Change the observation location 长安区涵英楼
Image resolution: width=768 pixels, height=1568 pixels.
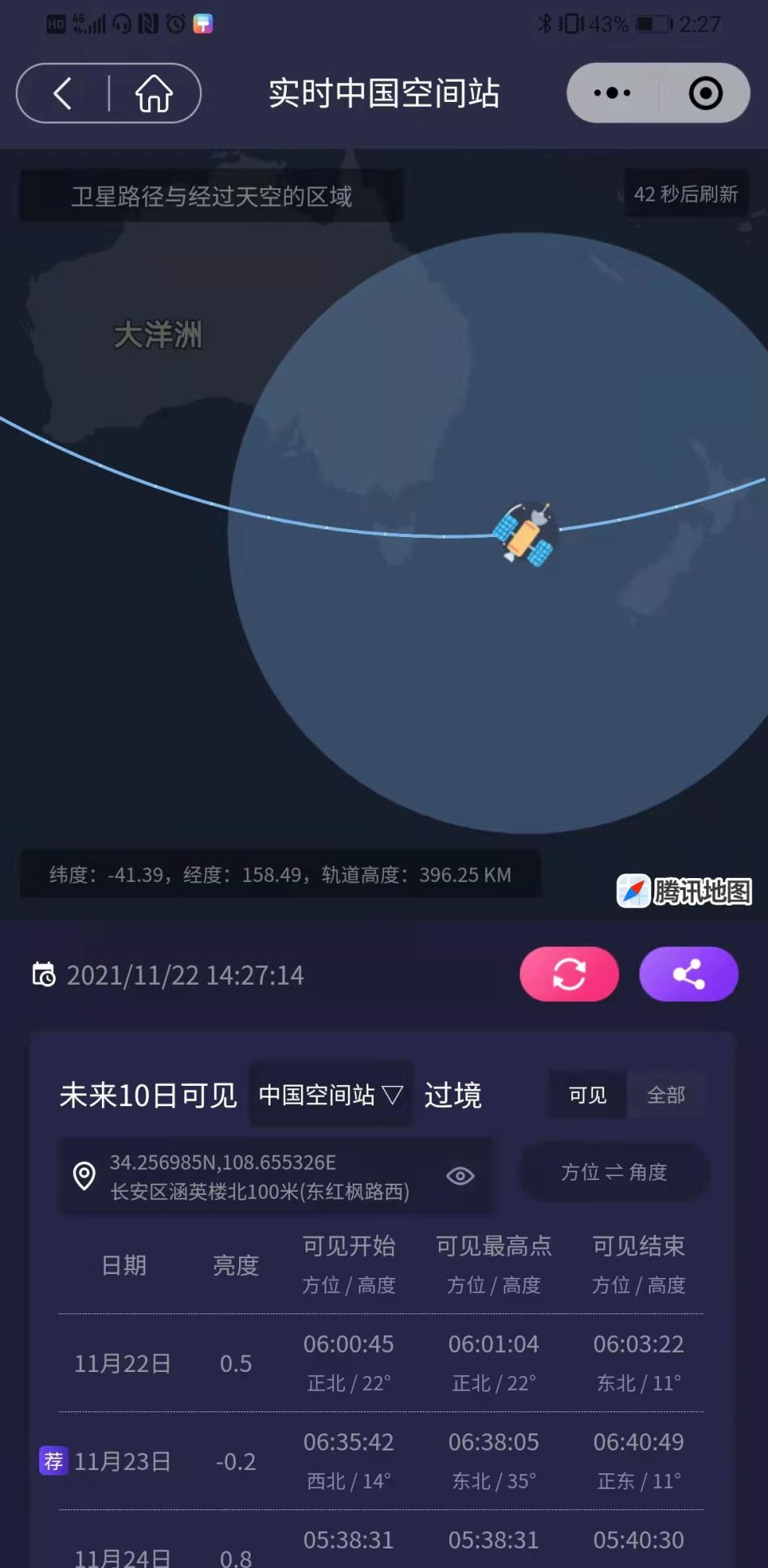[x=259, y=1177]
